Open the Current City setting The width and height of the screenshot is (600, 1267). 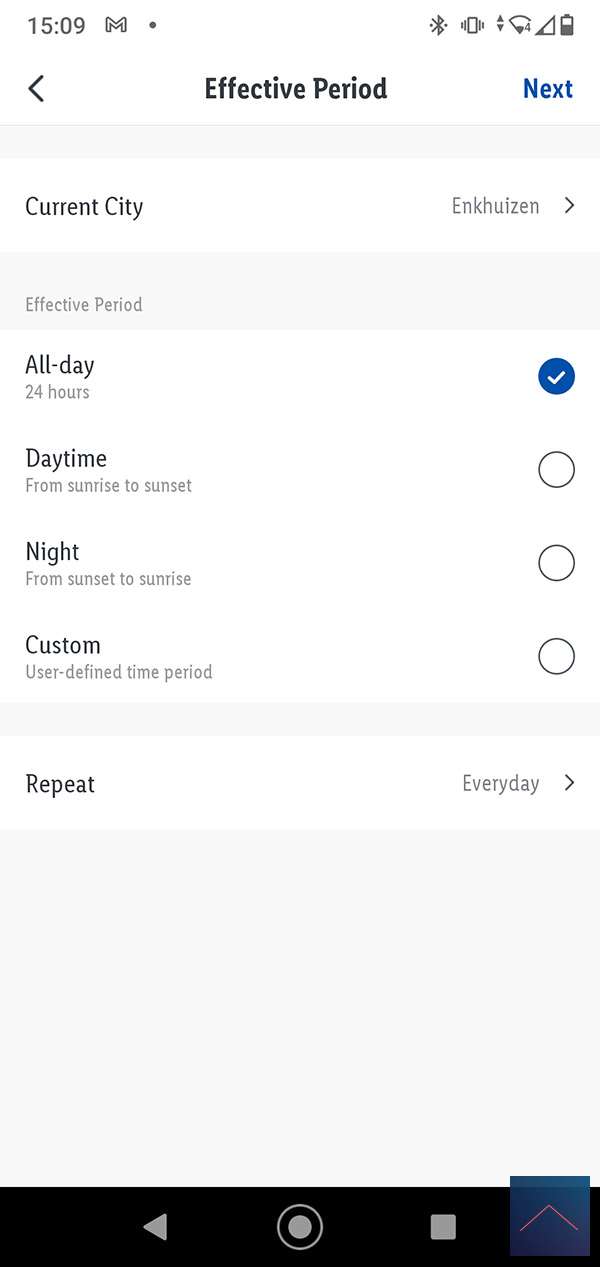point(300,206)
